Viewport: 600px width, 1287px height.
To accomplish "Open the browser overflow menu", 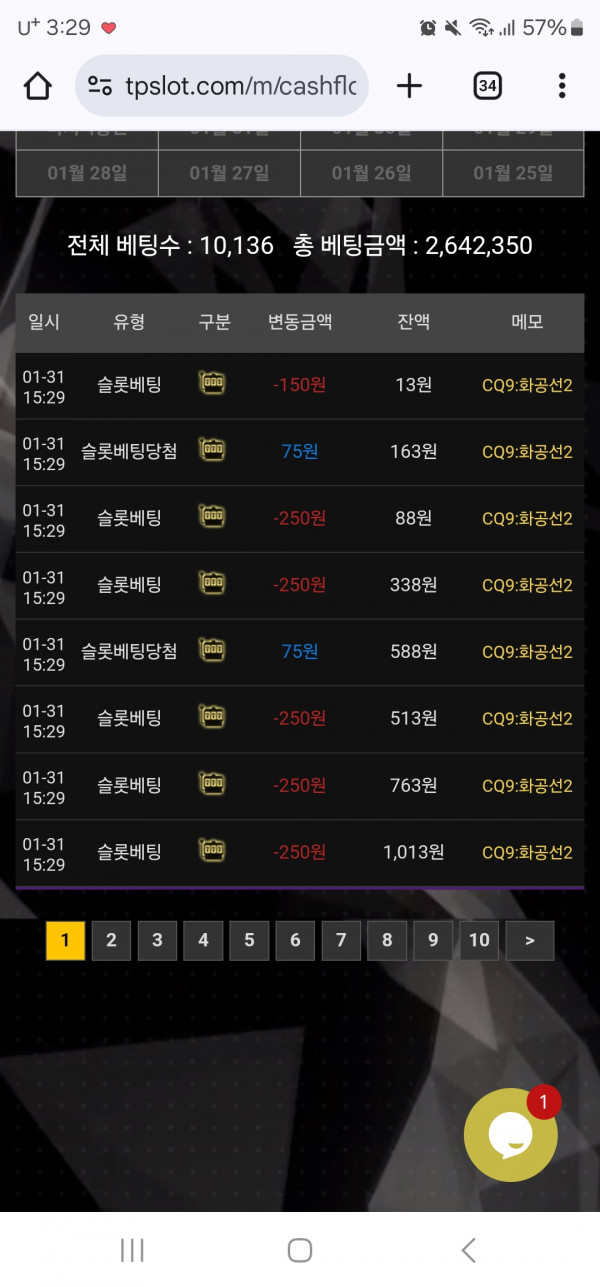I will [562, 86].
